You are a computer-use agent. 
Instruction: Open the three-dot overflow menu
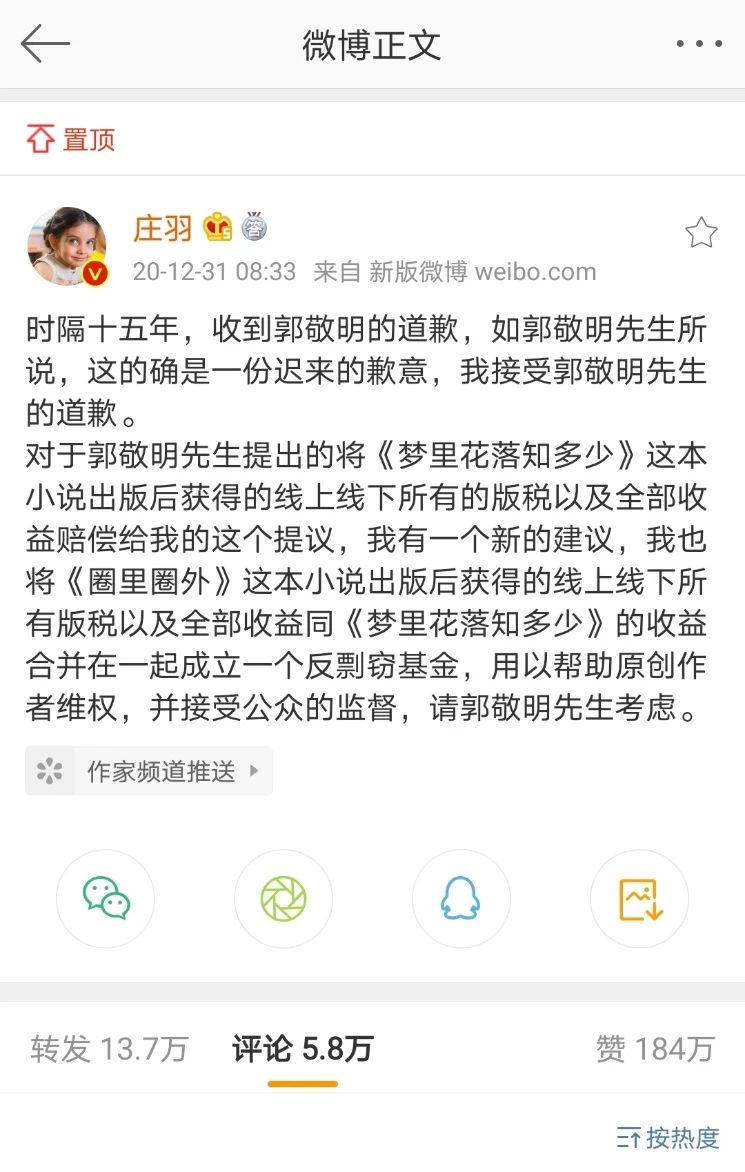coord(699,45)
